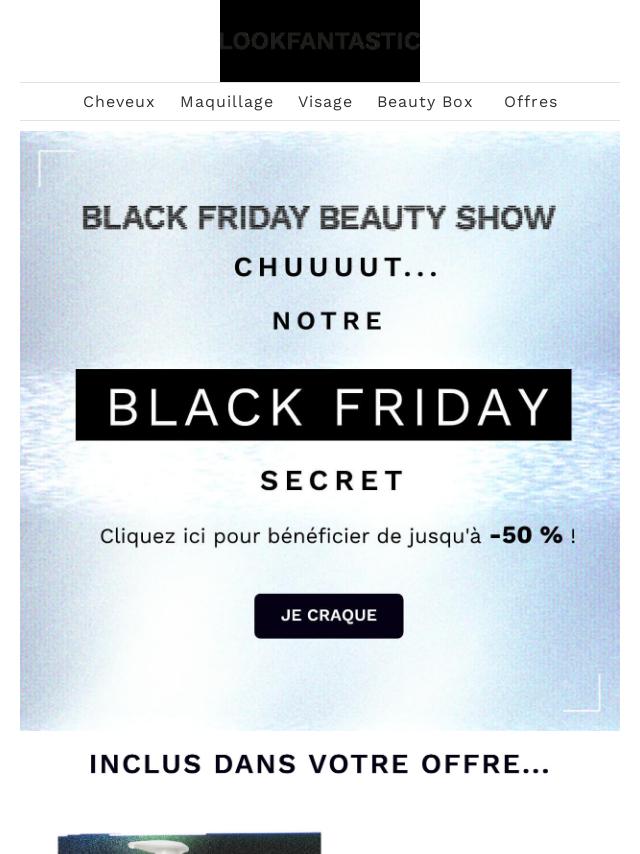View the Offres page

click(x=531, y=102)
